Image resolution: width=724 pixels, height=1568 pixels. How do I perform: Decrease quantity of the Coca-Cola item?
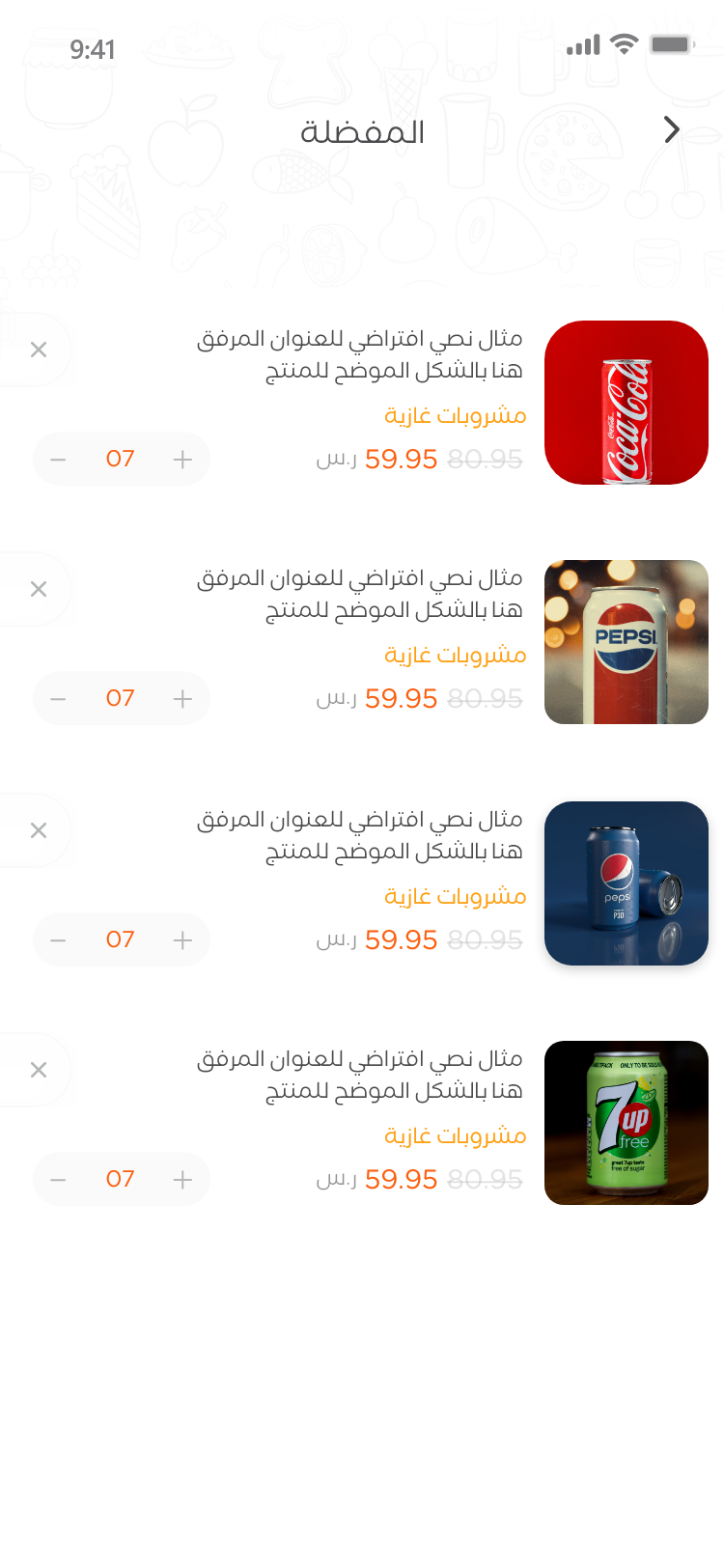pyautogui.click(x=58, y=460)
